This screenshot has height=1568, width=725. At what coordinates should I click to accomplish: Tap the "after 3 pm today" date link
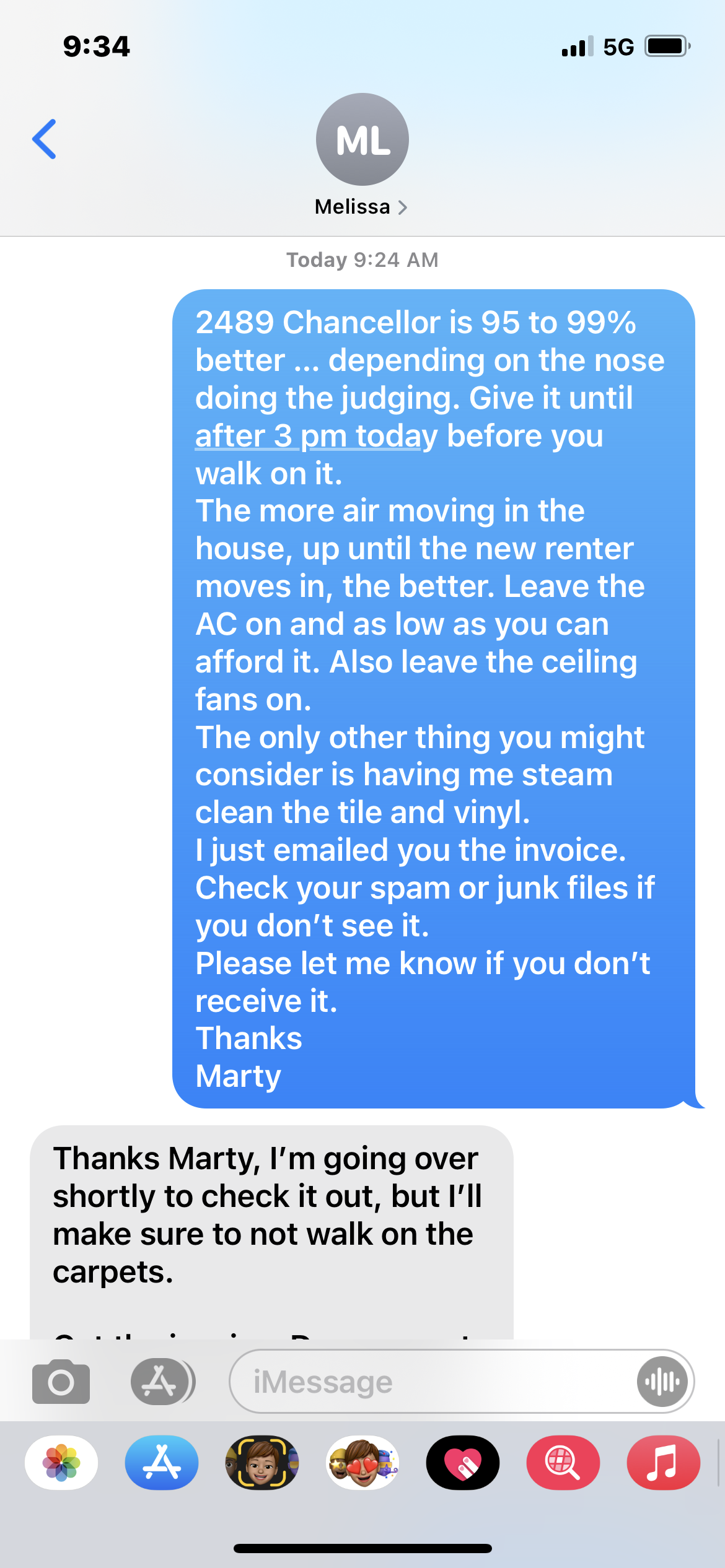click(x=316, y=436)
